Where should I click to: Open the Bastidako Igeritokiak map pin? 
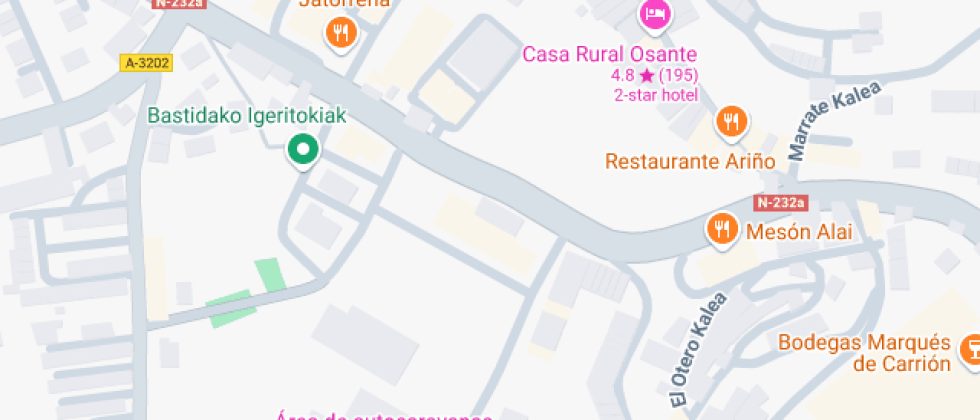click(x=302, y=150)
